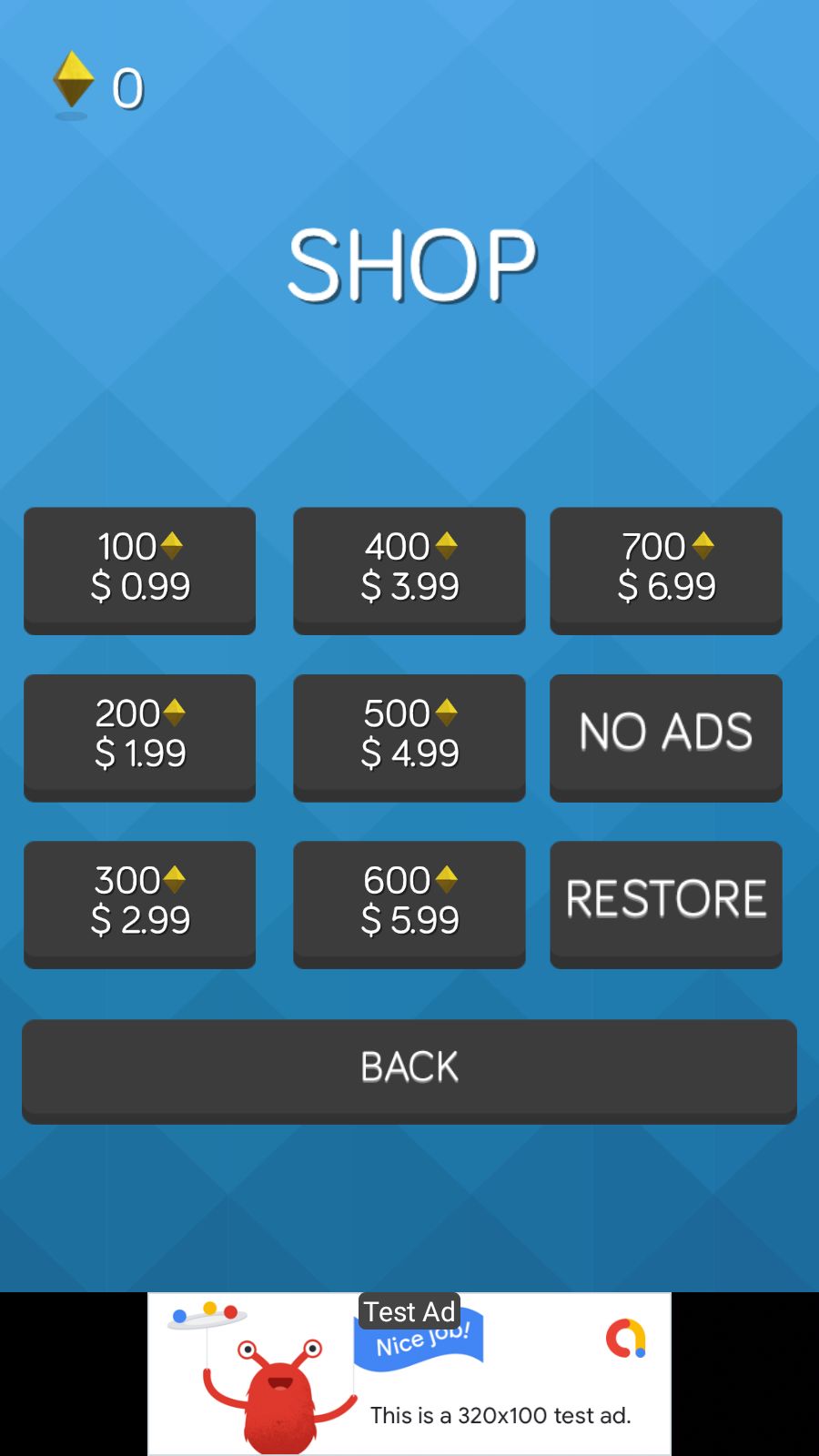Buy 200 gems for $1.99
The height and width of the screenshot is (1456, 819).
139,735
